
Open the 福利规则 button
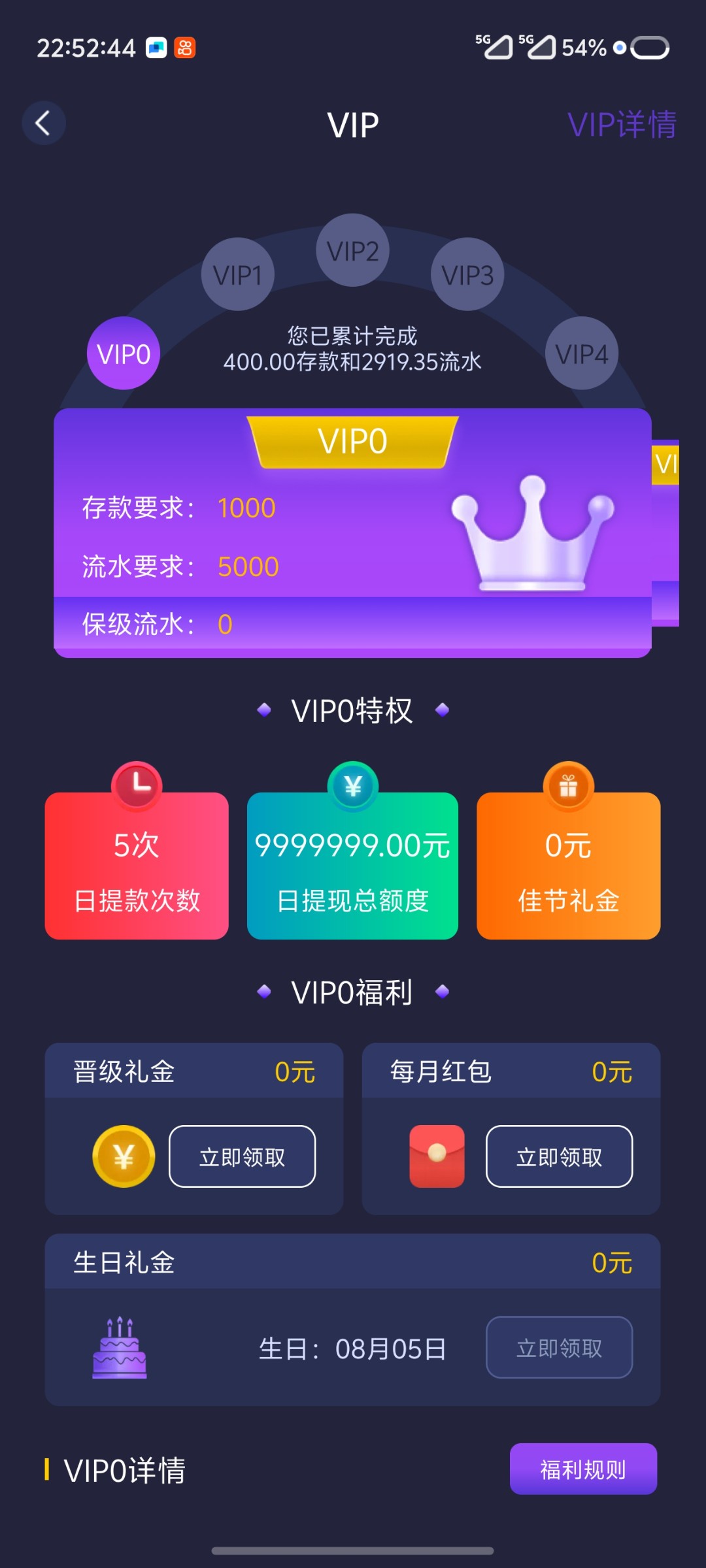point(583,1469)
